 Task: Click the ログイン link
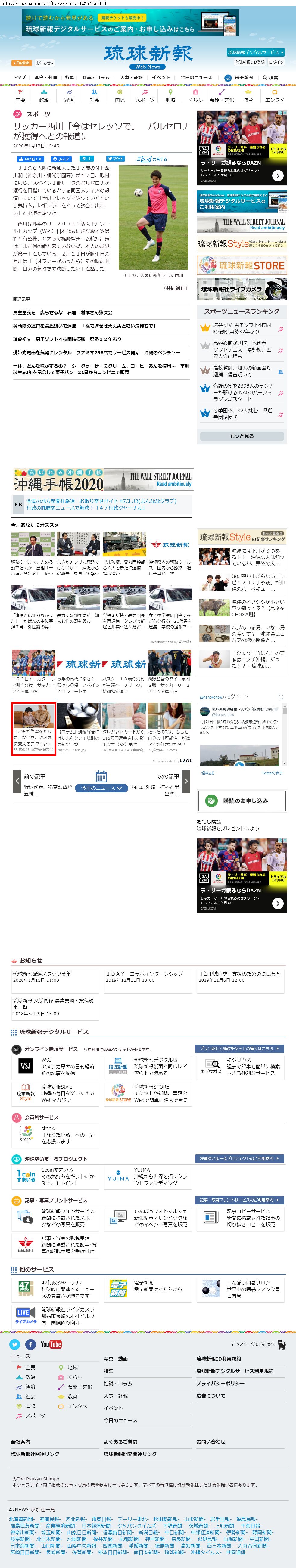[x=276, y=62]
